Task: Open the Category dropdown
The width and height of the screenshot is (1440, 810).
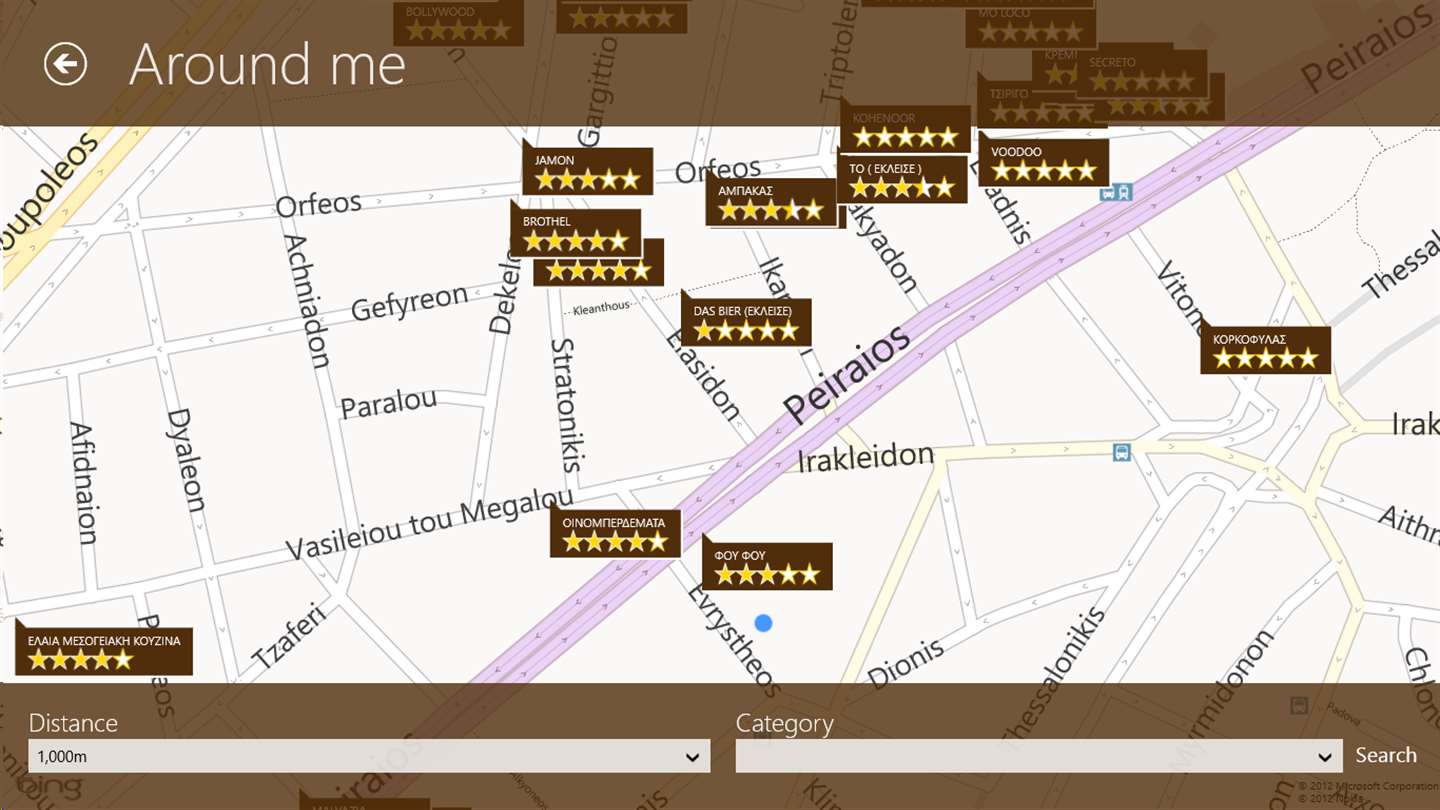Action: click(1038, 757)
